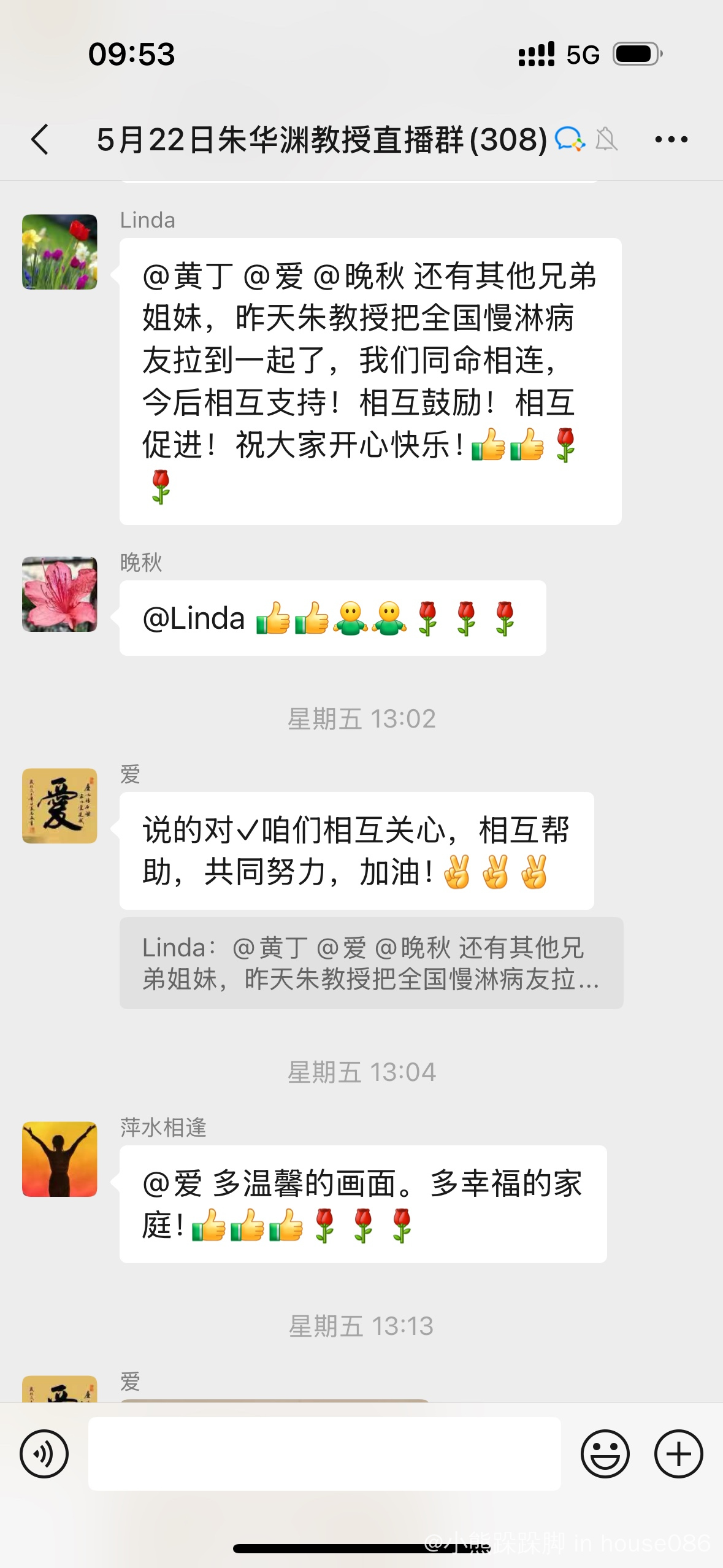723x1568 pixels.
Task: Open the emoji sticker panel
Action: tap(605, 1454)
